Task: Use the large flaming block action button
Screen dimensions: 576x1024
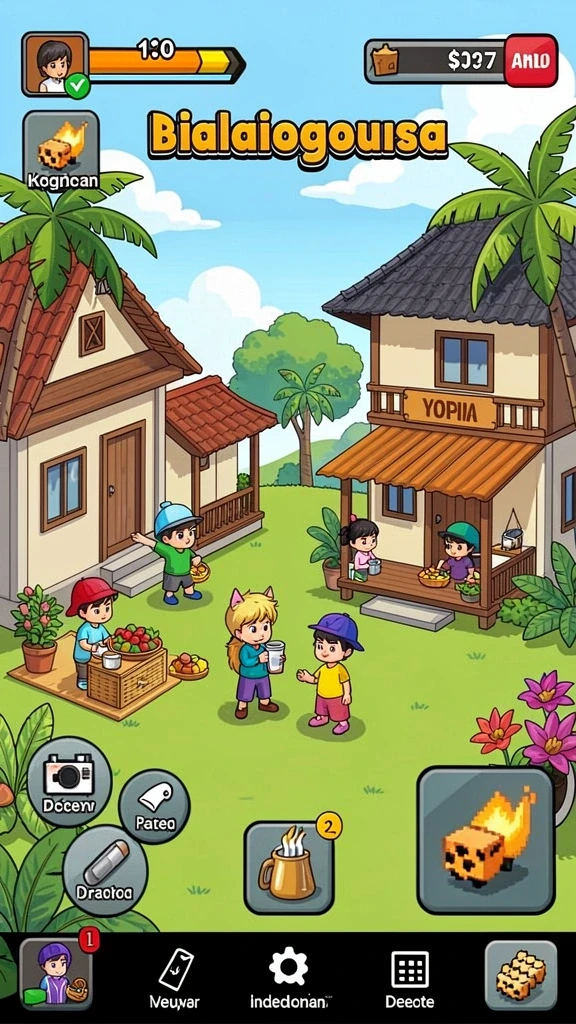Action: (x=486, y=840)
